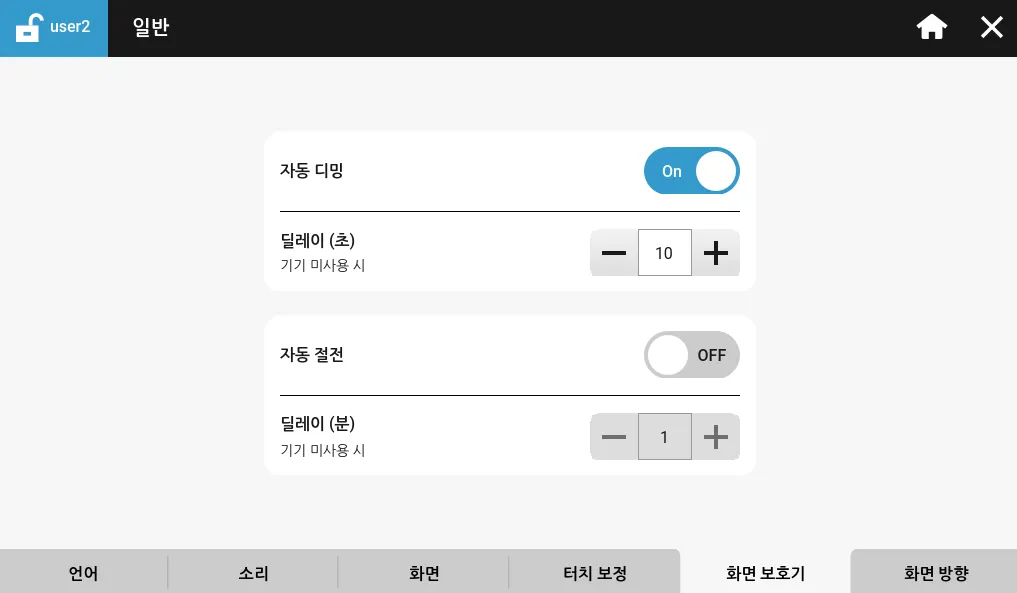Select the 화면 보호기 tab

765,573
